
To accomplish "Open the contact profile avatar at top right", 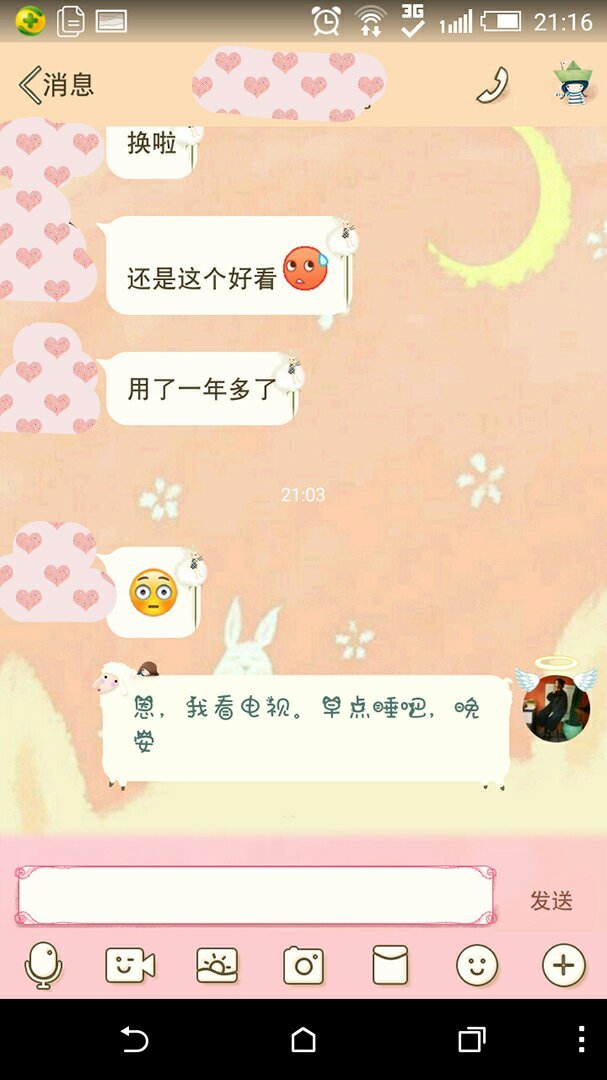I will click(574, 84).
